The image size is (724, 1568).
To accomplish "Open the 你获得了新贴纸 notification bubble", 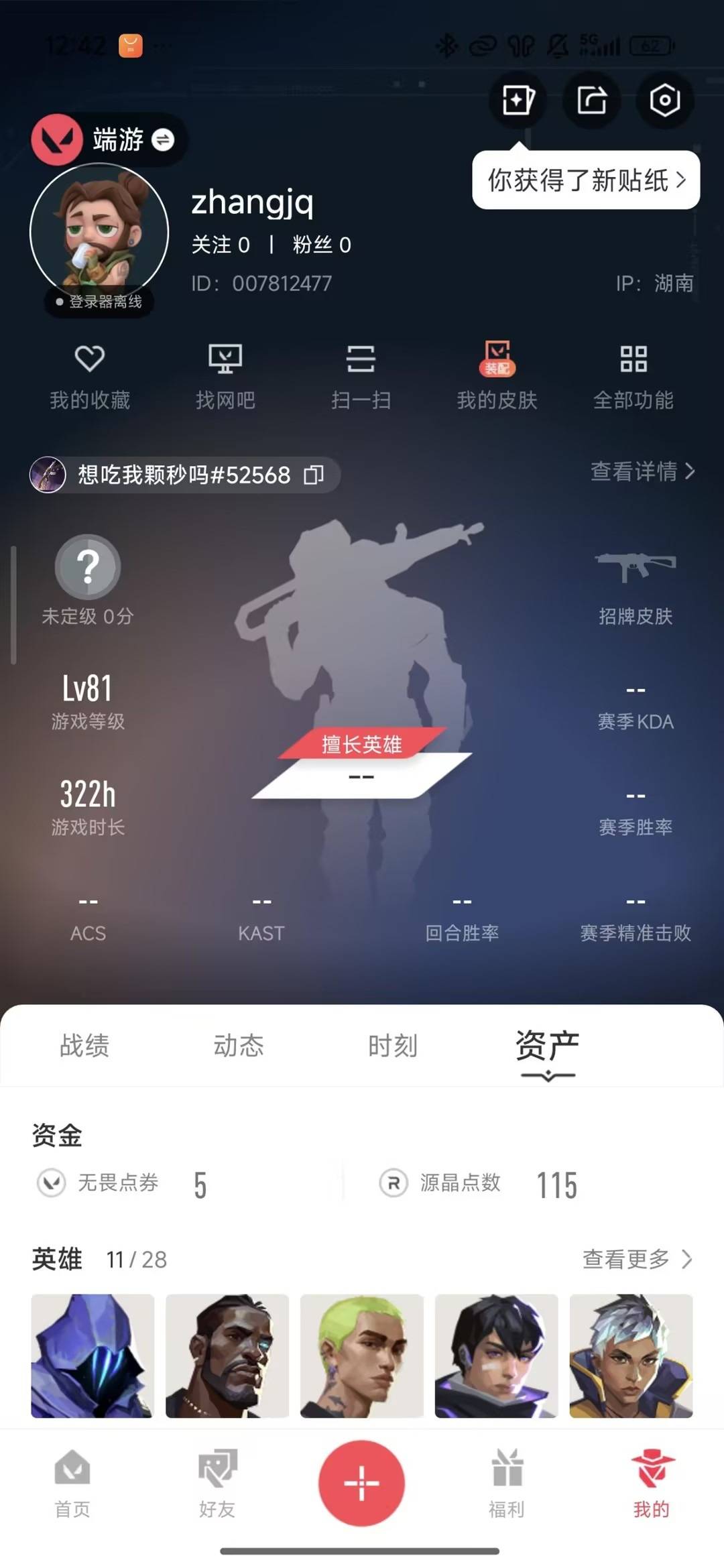I will click(x=586, y=180).
